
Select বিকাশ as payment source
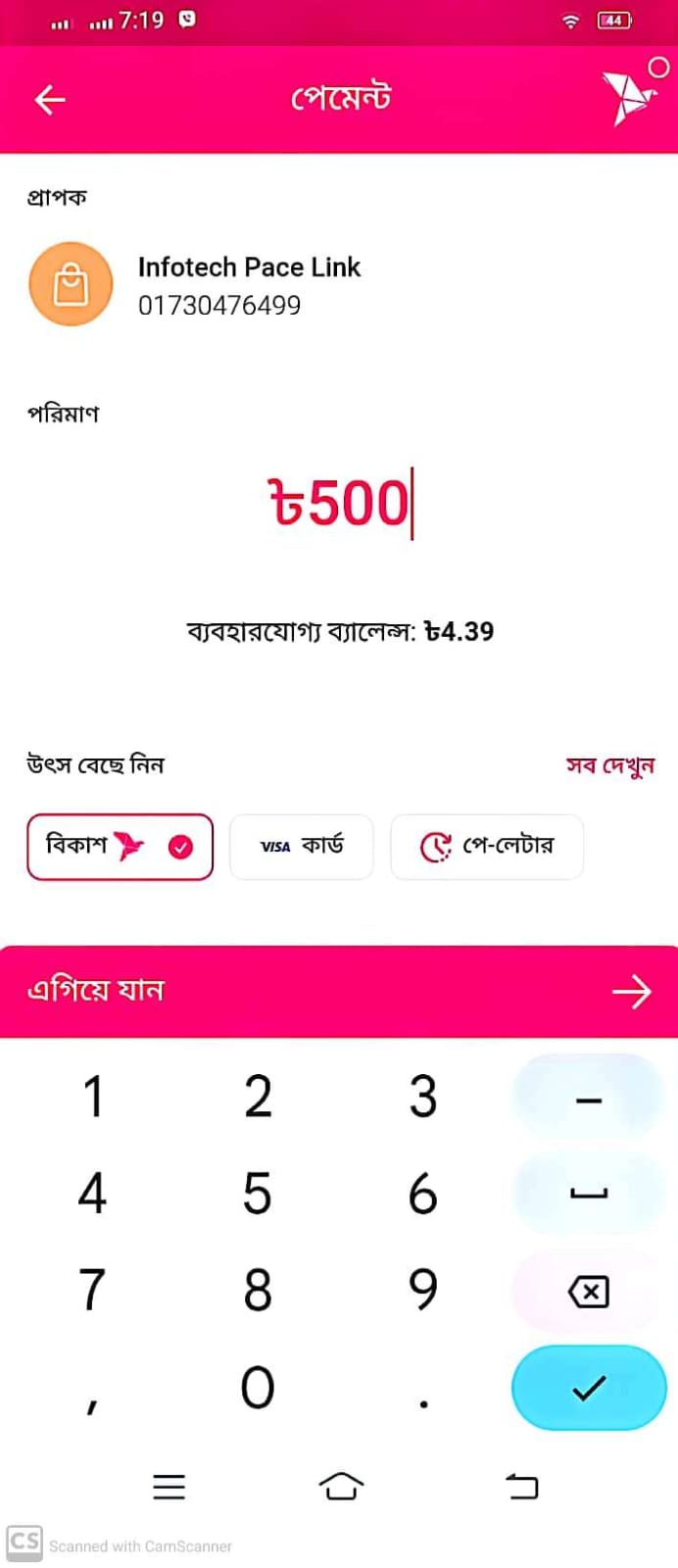[x=120, y=846]
